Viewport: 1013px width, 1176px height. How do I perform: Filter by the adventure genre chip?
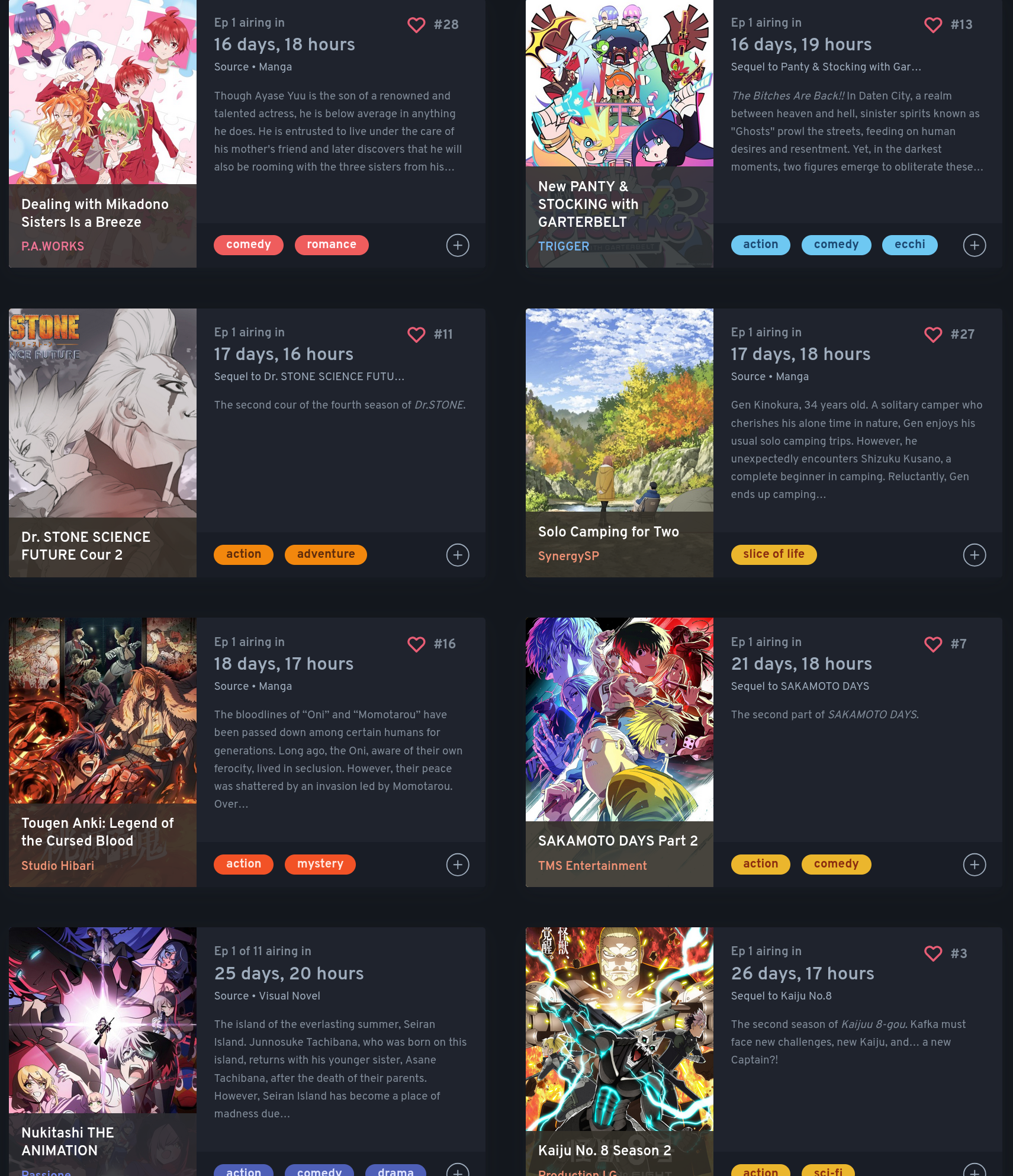(326, 554)
